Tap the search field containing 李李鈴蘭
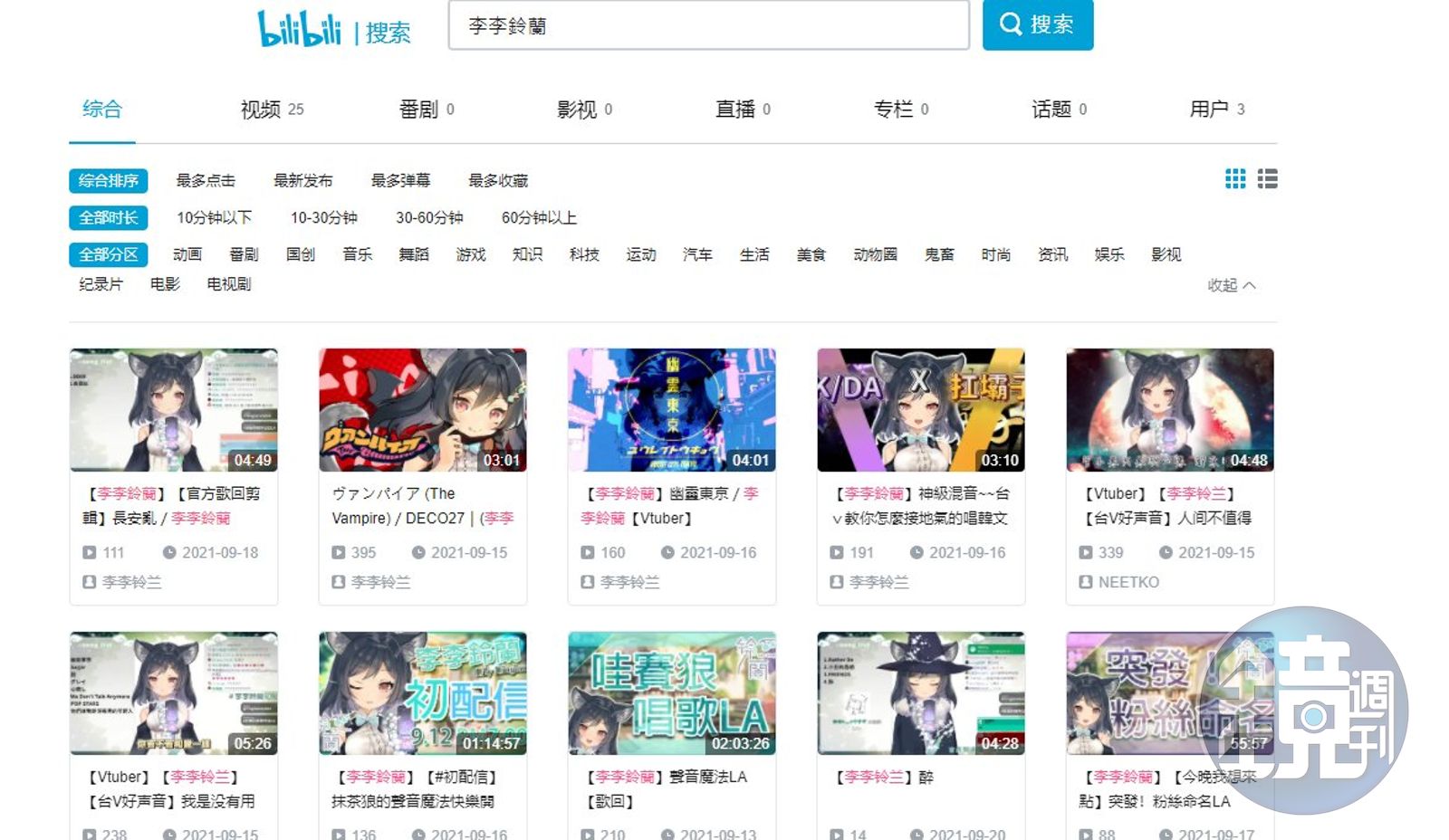Image resolution: width=1449 pixels, height=840 pixels. pos(708,25)
